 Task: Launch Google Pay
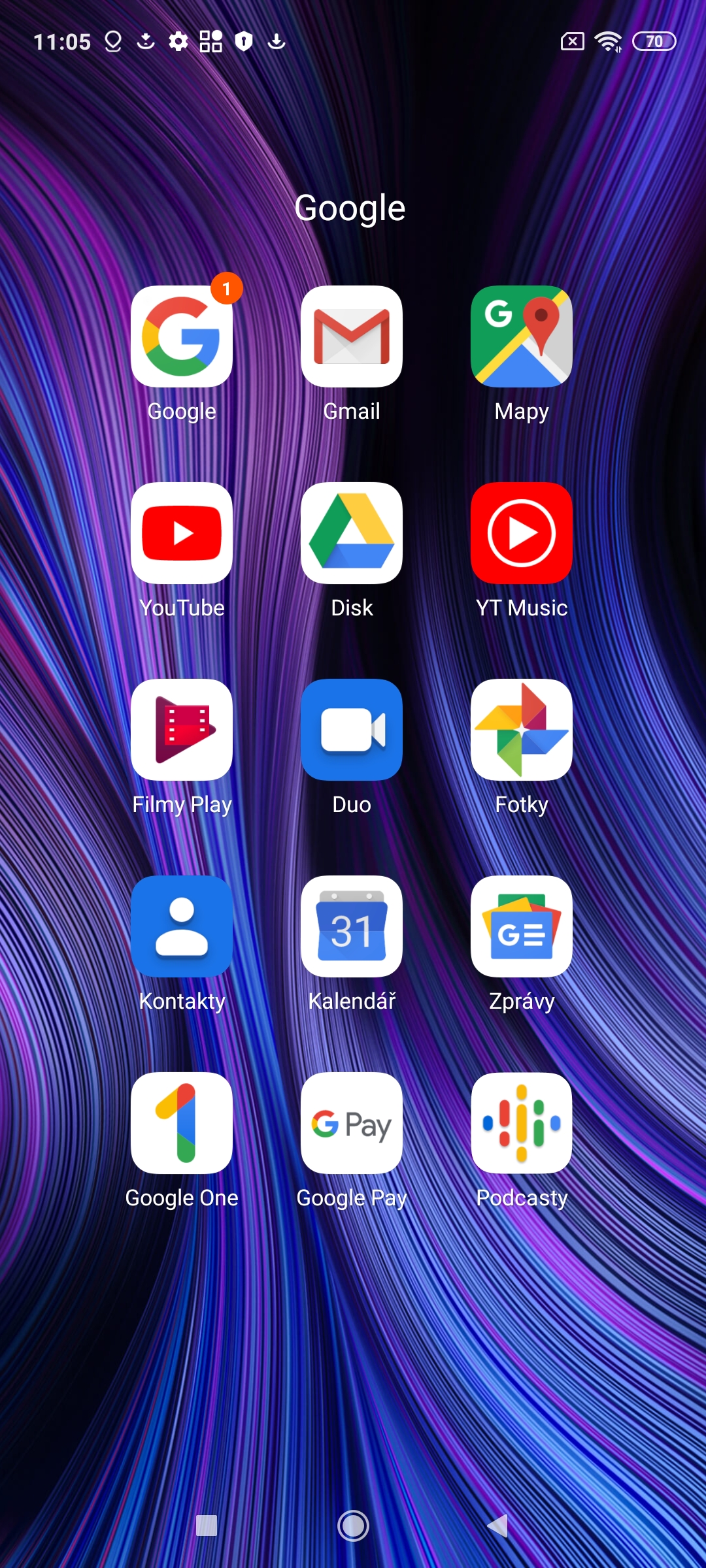352,1124
